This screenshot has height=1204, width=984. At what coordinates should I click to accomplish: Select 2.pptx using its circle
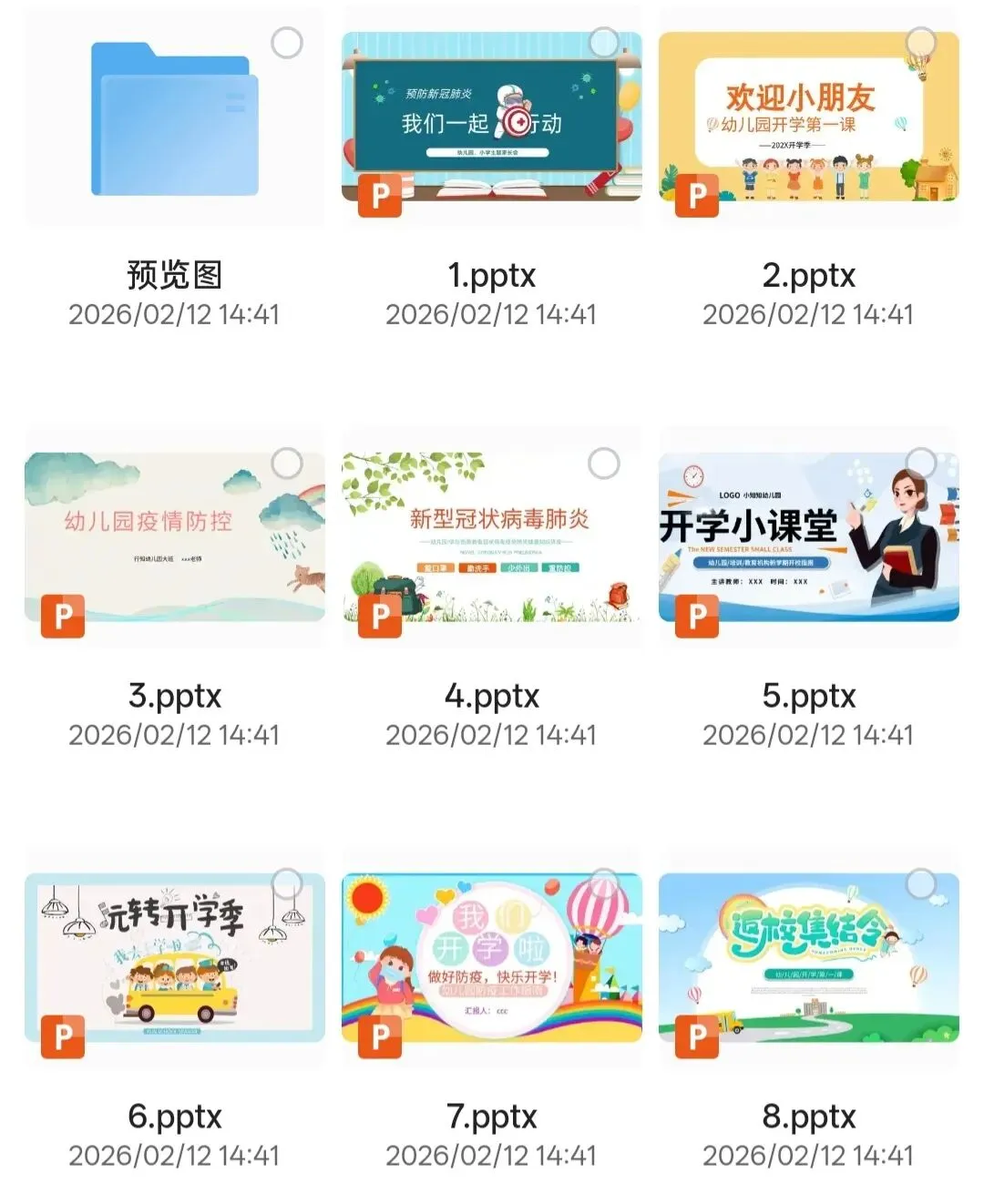(x=921, y=42)
